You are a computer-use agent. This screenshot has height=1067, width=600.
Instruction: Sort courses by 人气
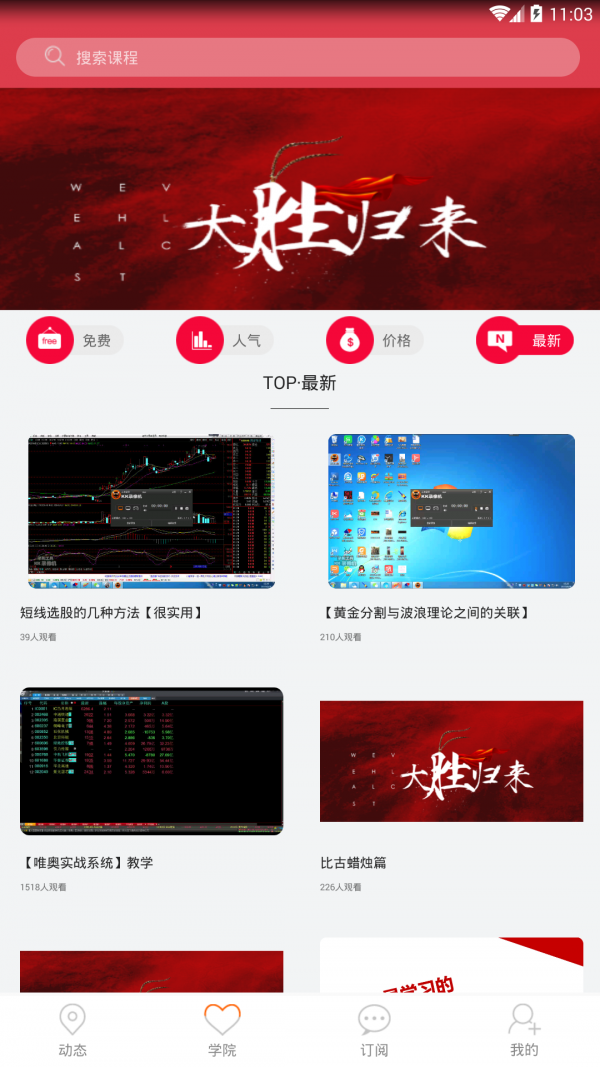tap(225, 340)
